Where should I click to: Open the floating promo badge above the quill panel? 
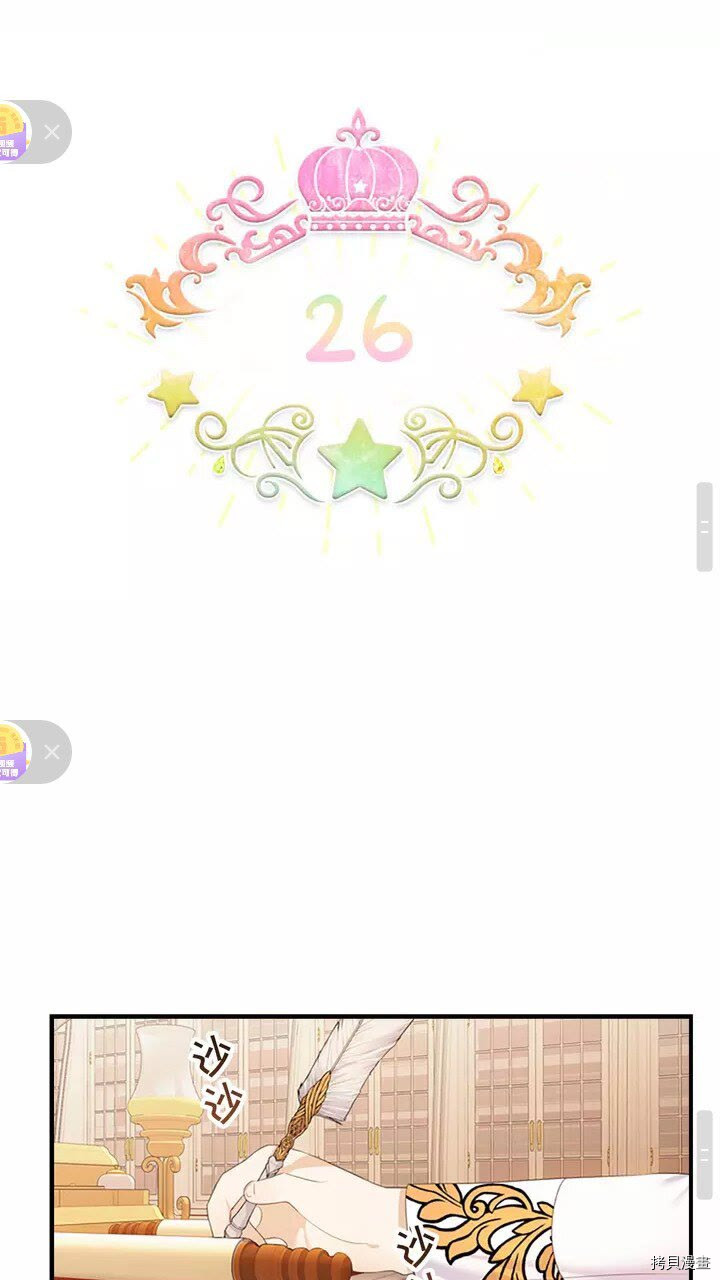coord(13,752)
